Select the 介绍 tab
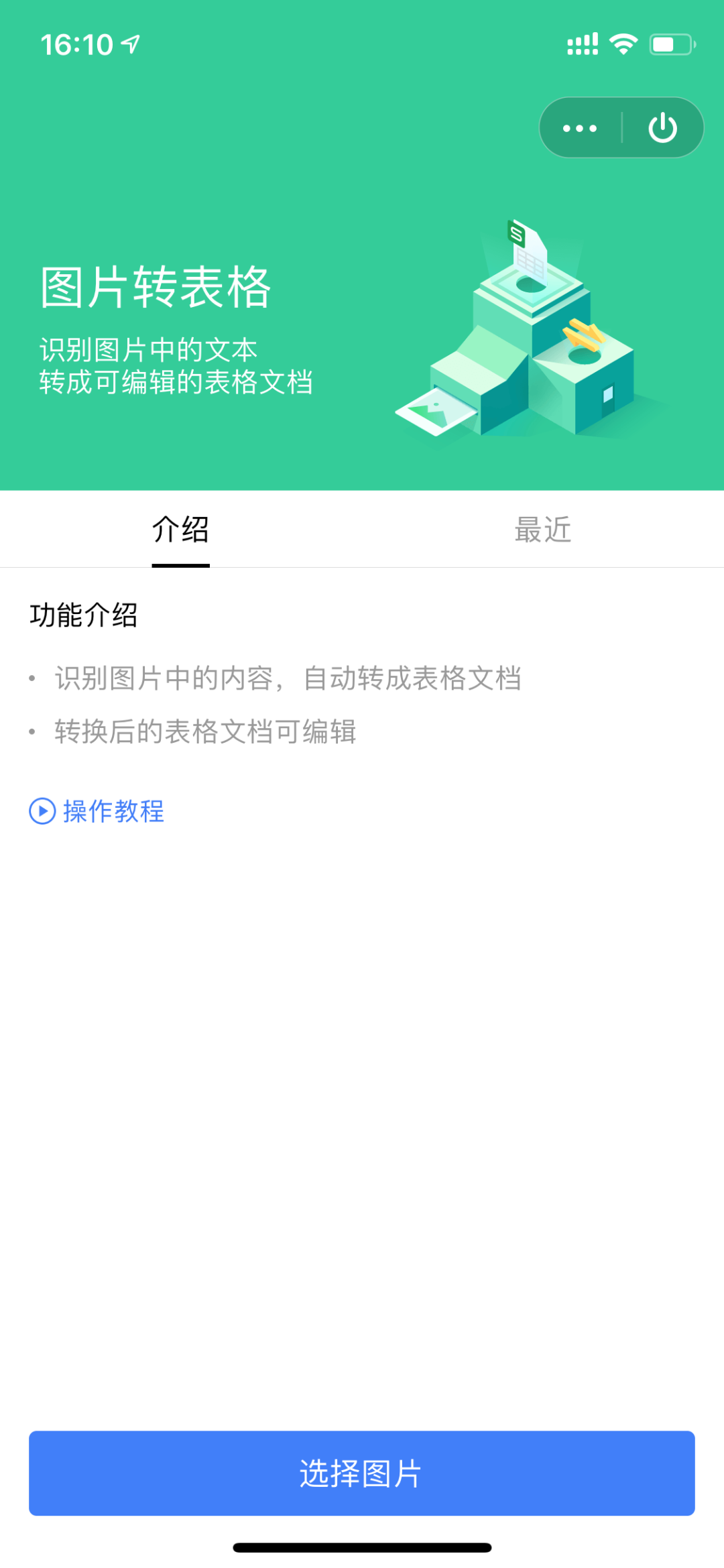Image resolution: width=724 pixels, height=1568 pixels. click(x=180, y=530)
